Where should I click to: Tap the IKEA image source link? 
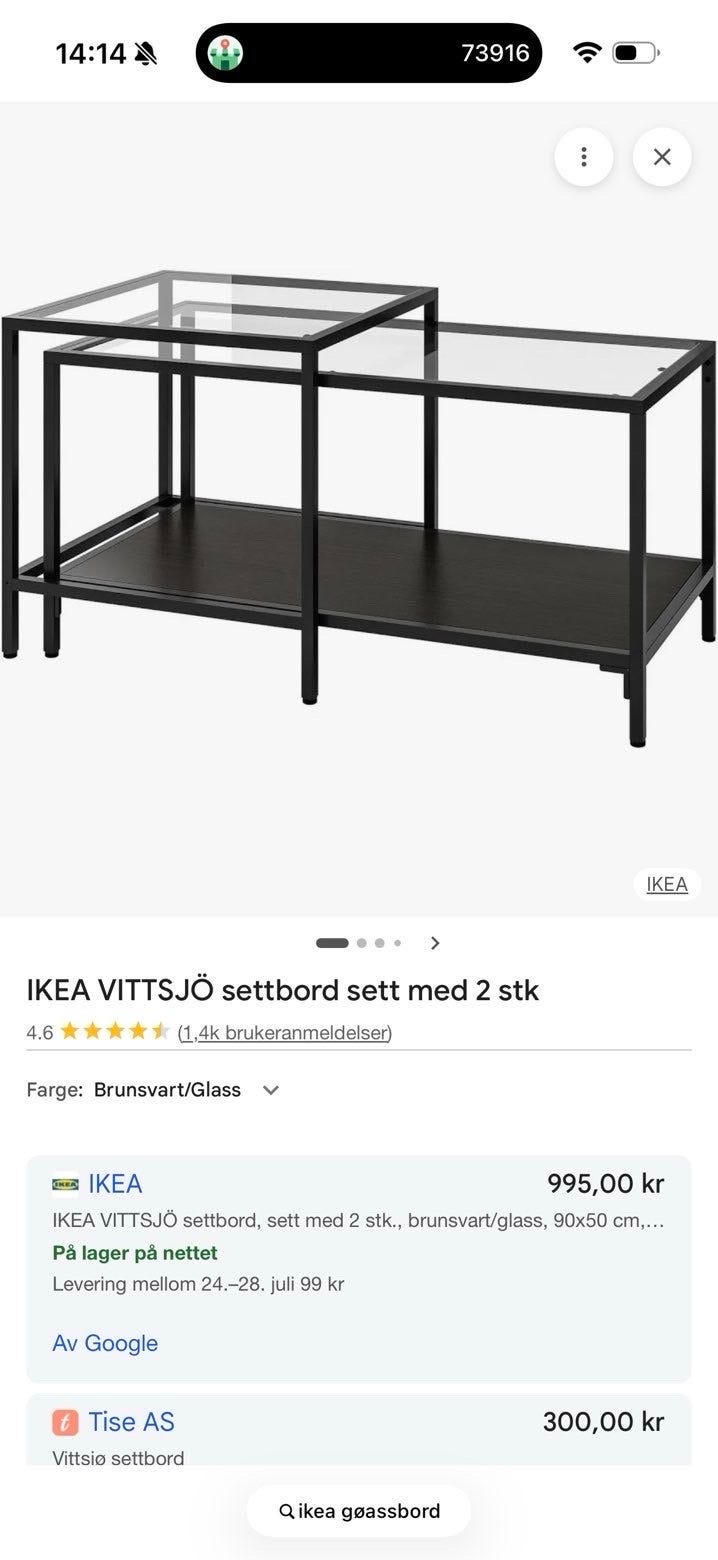click(x=667, y=884)
